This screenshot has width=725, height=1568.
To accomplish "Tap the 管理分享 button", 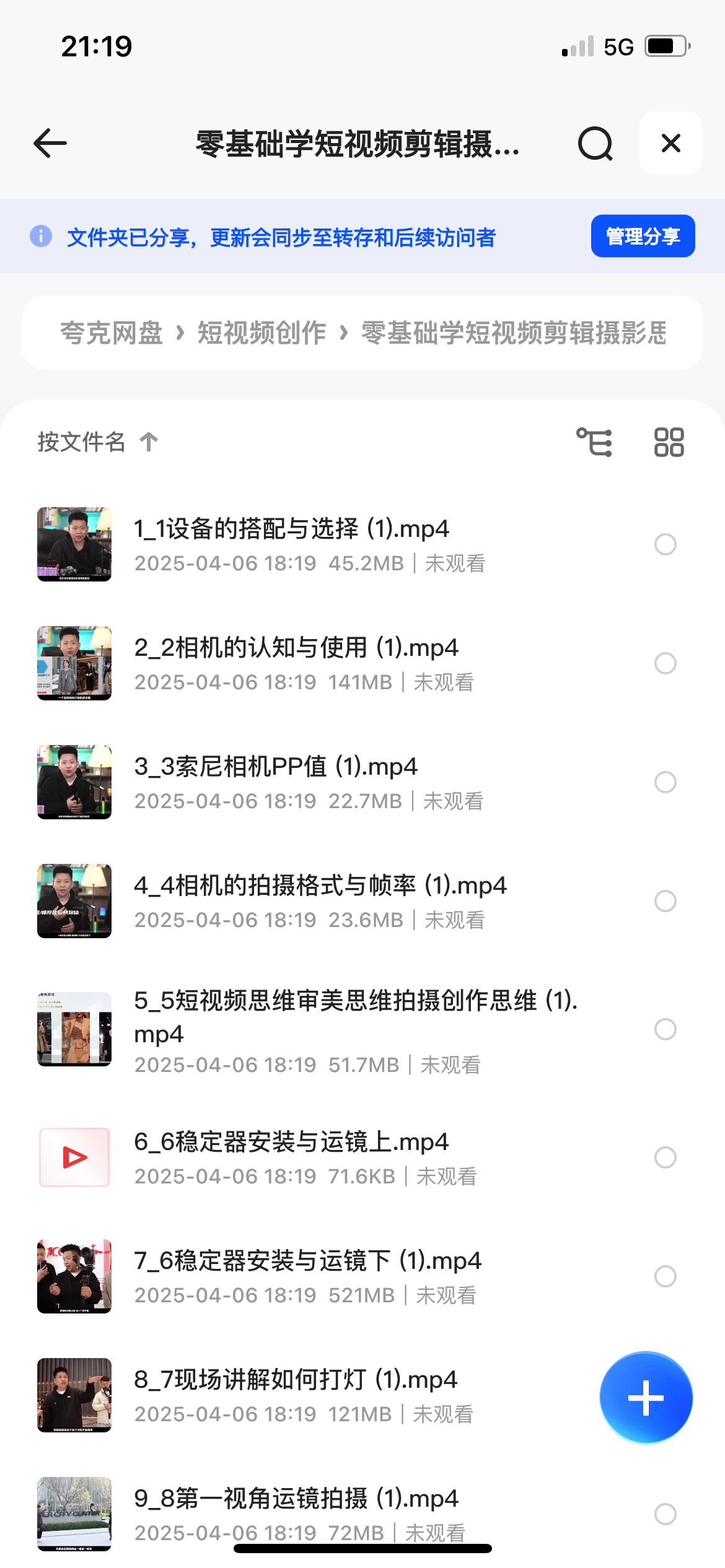I will pyautogui.click(x=643, y=236).
